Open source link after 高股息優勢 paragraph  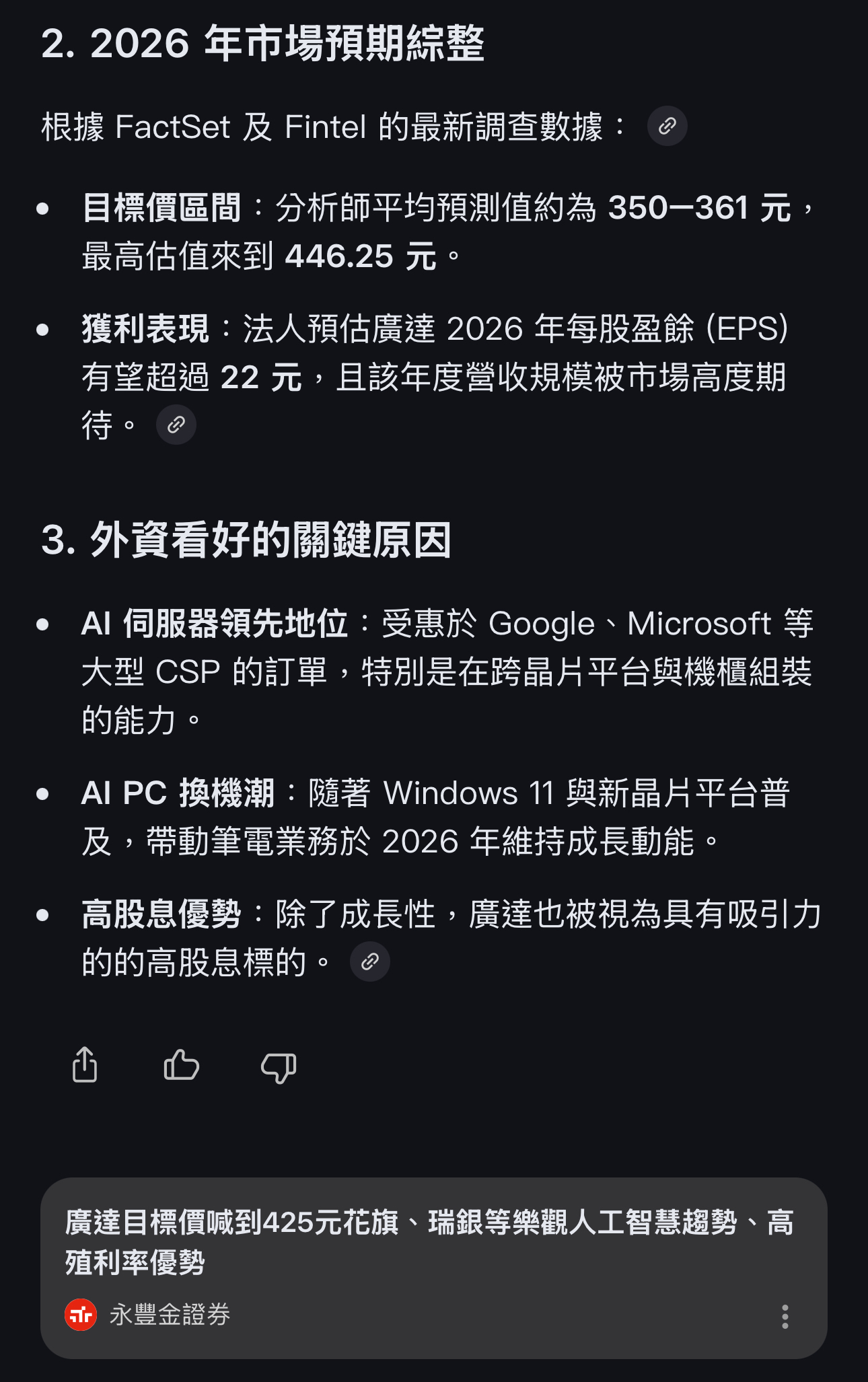(x=369, y=961)
